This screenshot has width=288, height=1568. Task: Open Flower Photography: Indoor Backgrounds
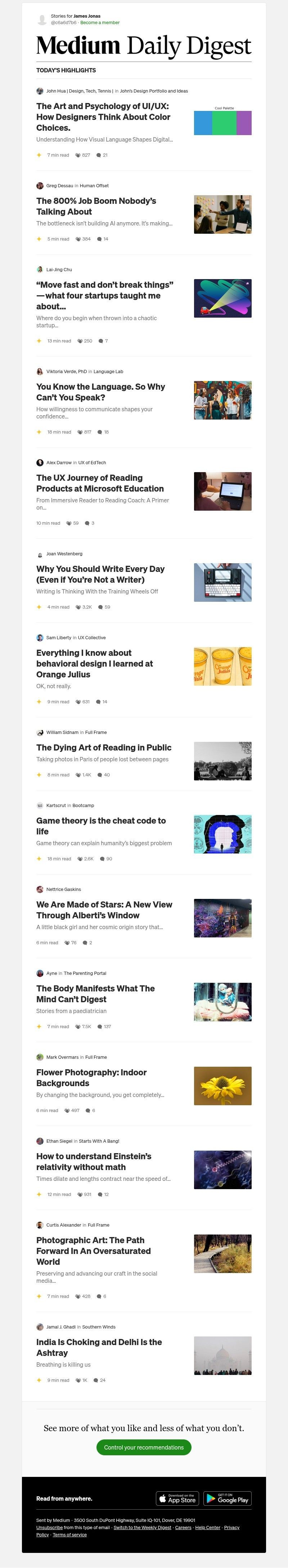tap(91, 1078)
